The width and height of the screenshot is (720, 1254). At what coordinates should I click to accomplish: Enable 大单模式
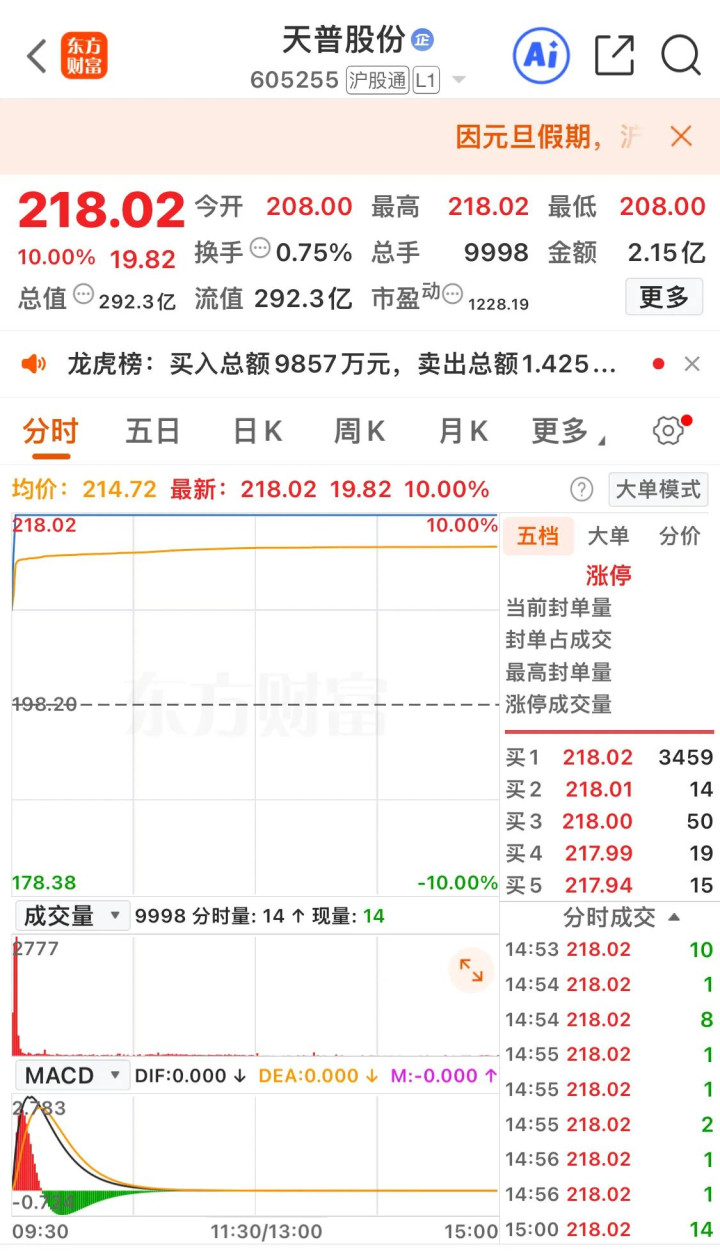click(x=657, y=489)
